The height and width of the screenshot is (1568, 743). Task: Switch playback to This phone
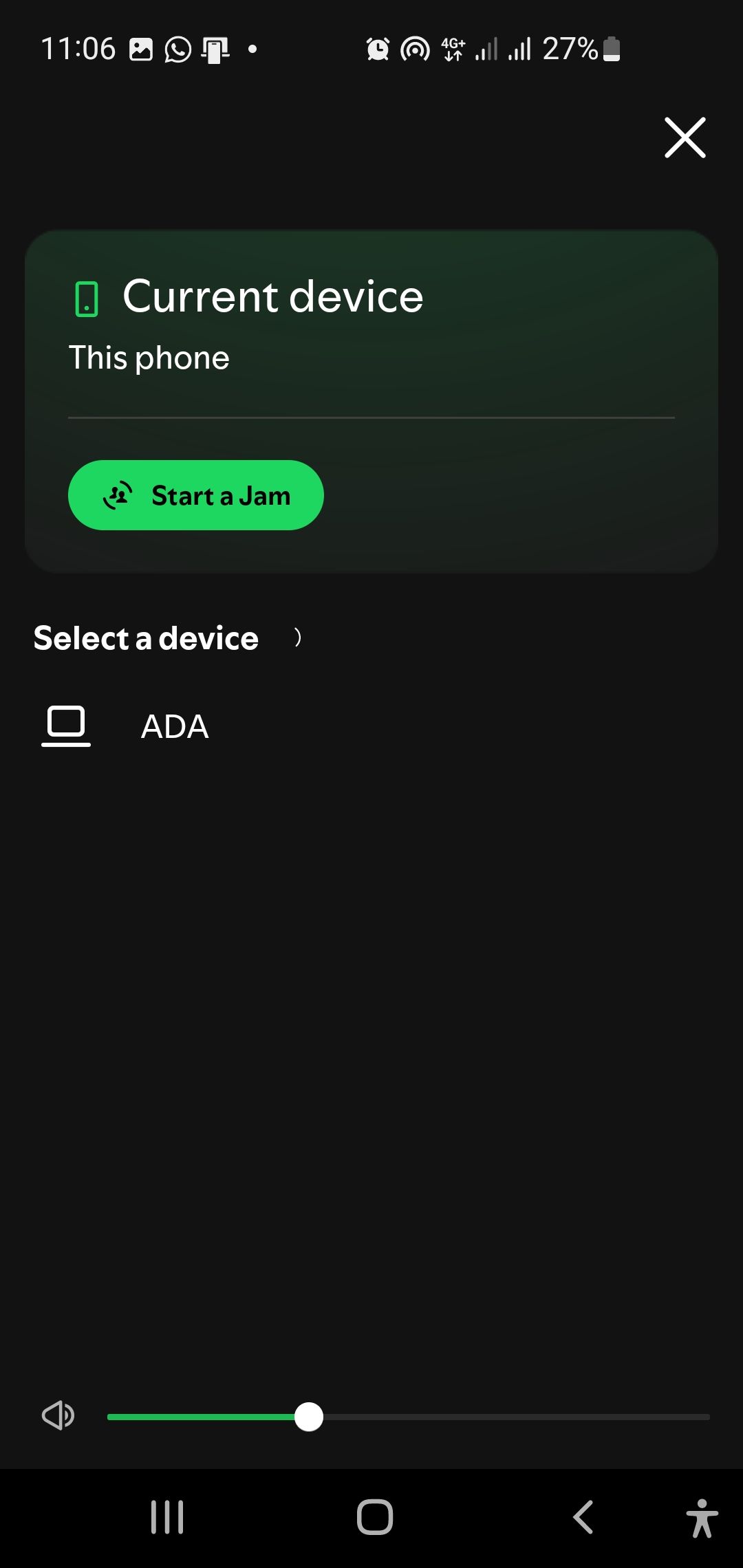pos(149,357)
